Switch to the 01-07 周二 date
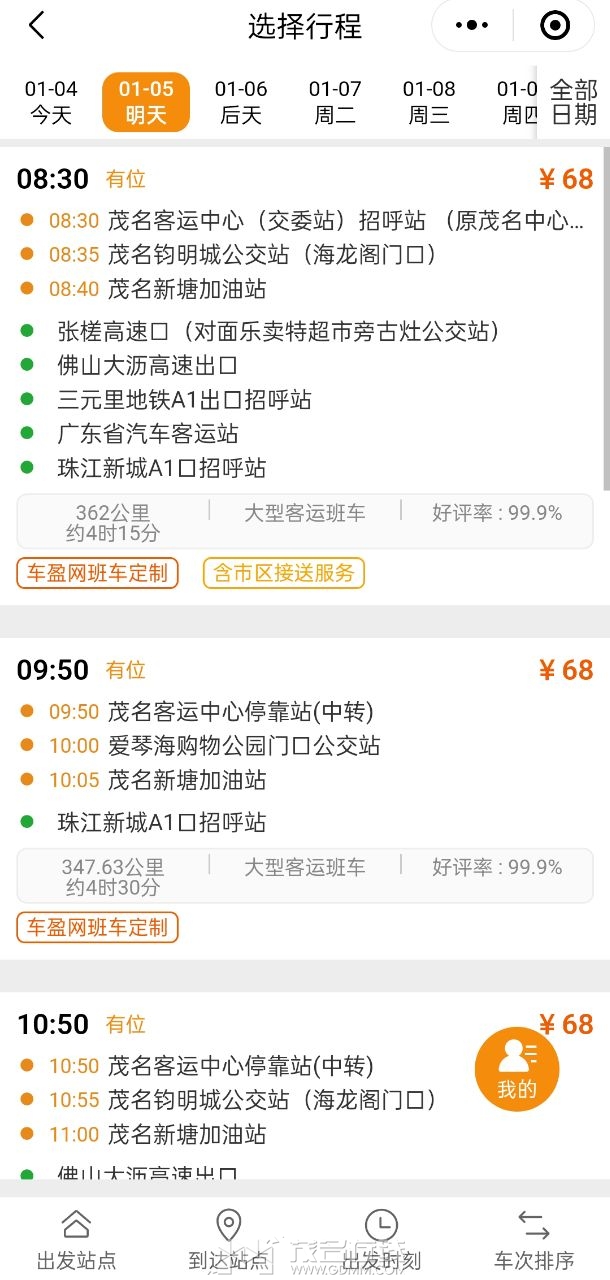Viewport: 610px width, 1280px height. pos(335,102)
